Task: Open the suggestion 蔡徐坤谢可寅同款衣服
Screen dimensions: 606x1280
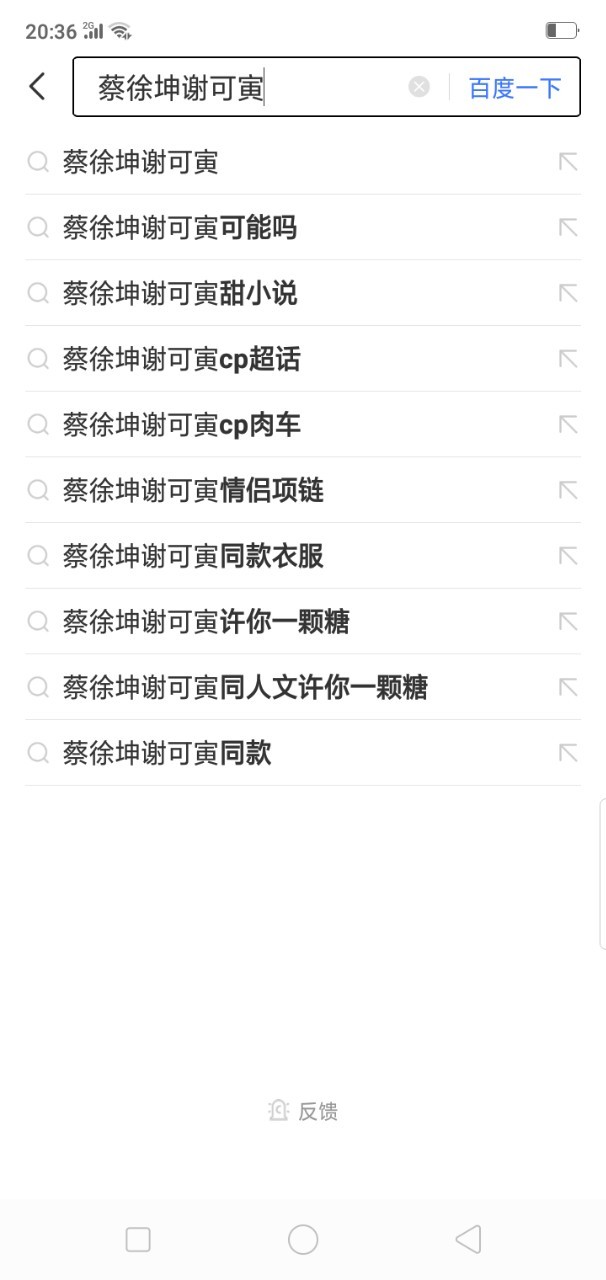Action: [x=303, y=556]
